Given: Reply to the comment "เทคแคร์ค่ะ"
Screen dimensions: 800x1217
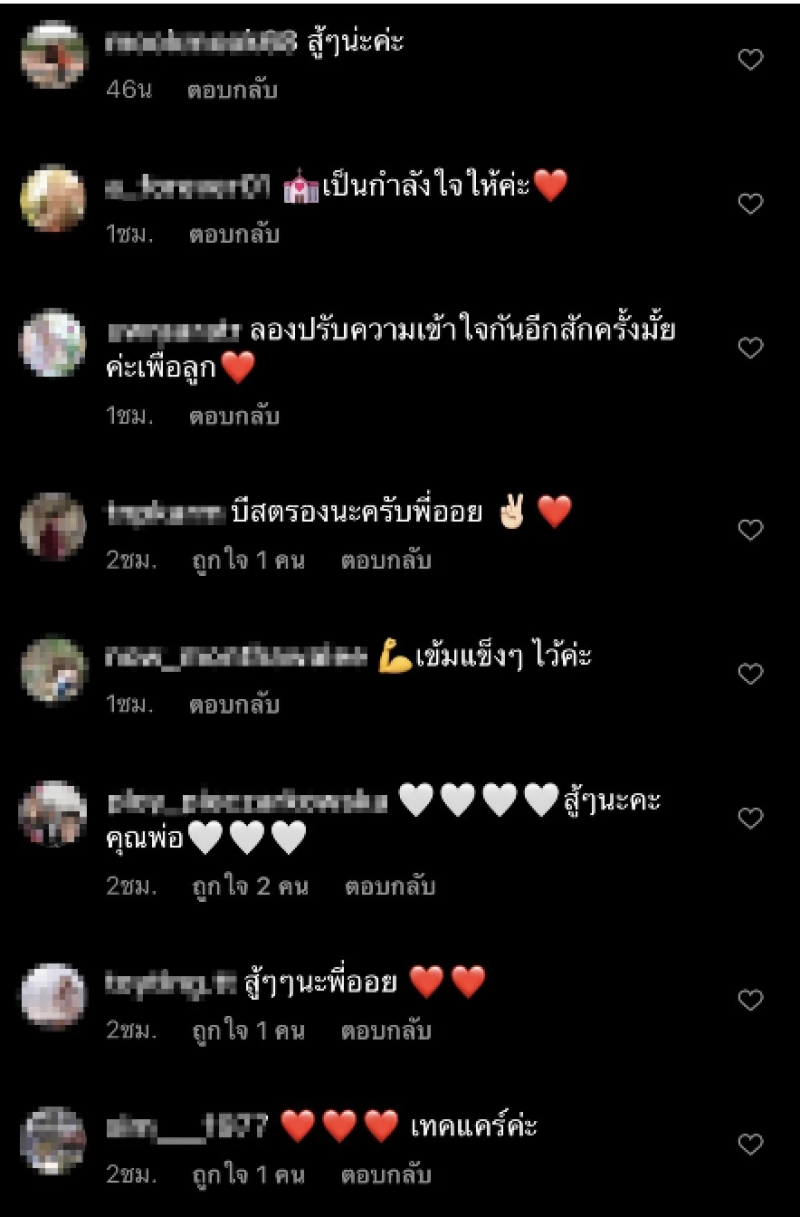Looking at the screenshot, I should pyautogui.click(x=386, y=1174).
